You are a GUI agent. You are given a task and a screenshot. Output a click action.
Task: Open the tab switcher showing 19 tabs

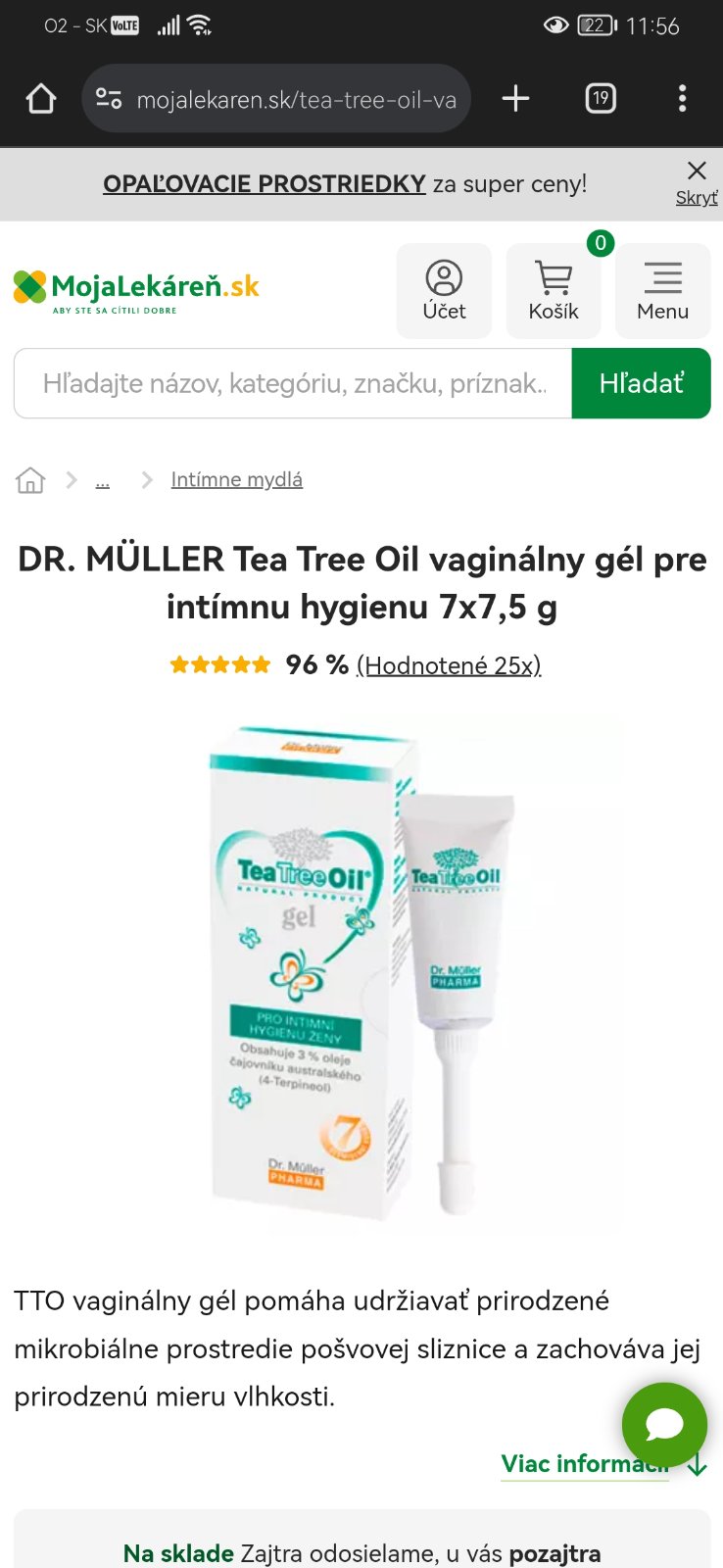tap(601, 99)
